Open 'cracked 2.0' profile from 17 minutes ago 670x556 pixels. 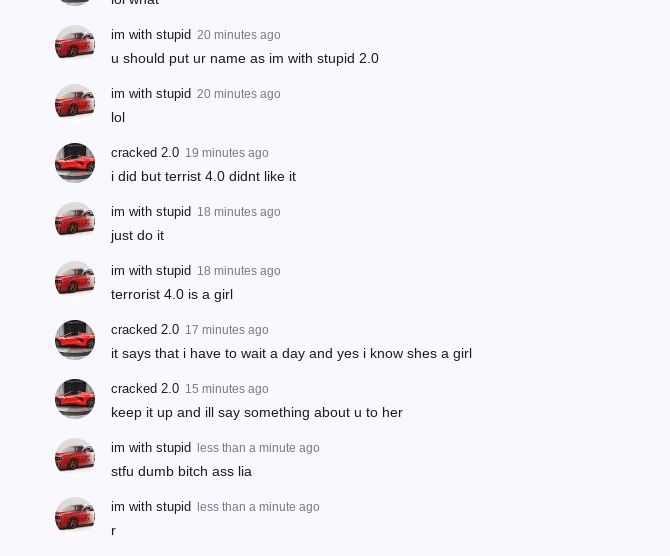145,330
